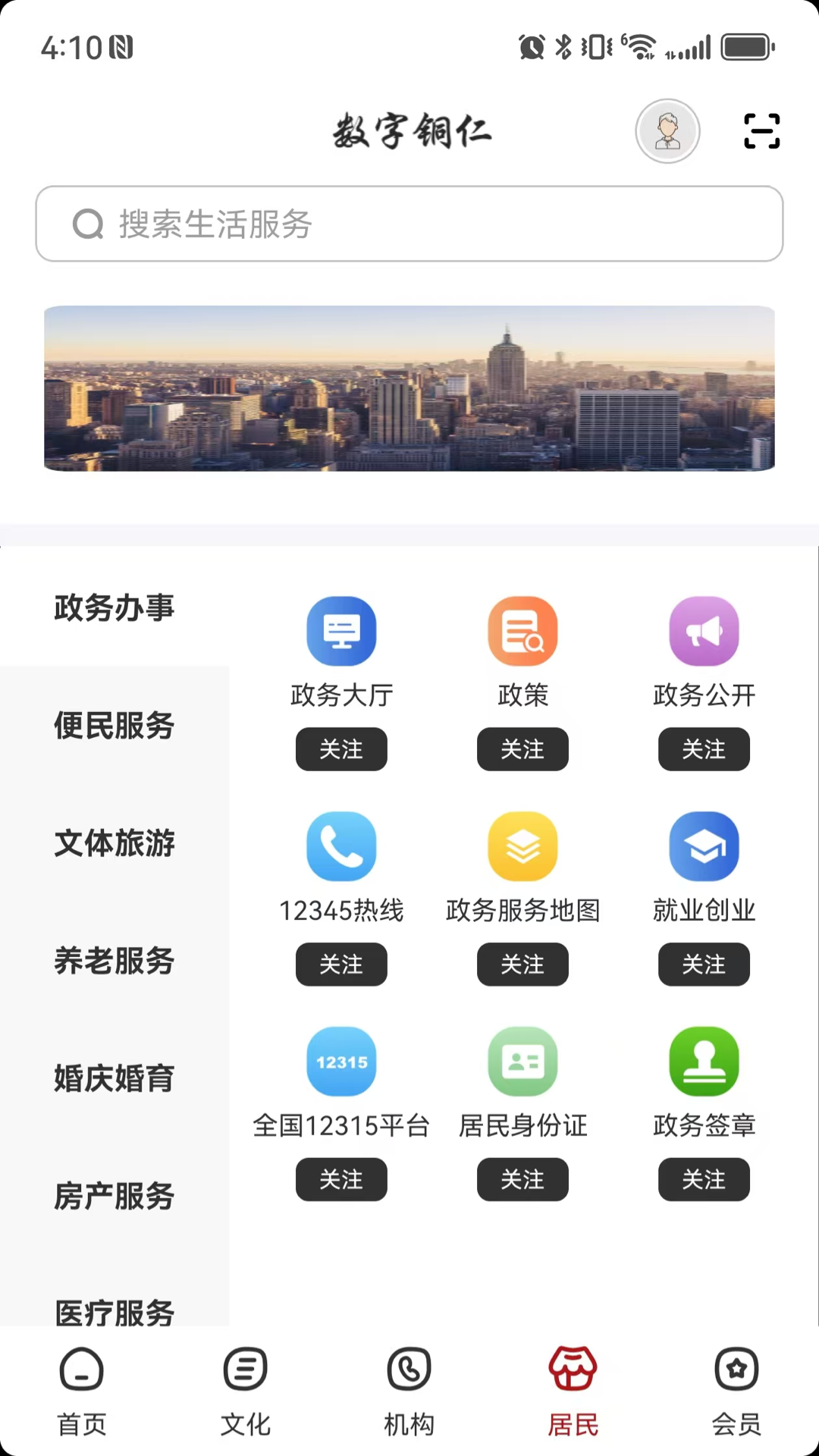Open the user avatar at the top
Image resolution: width=819 pixels, height=1456 pixels.
point(667,130)
